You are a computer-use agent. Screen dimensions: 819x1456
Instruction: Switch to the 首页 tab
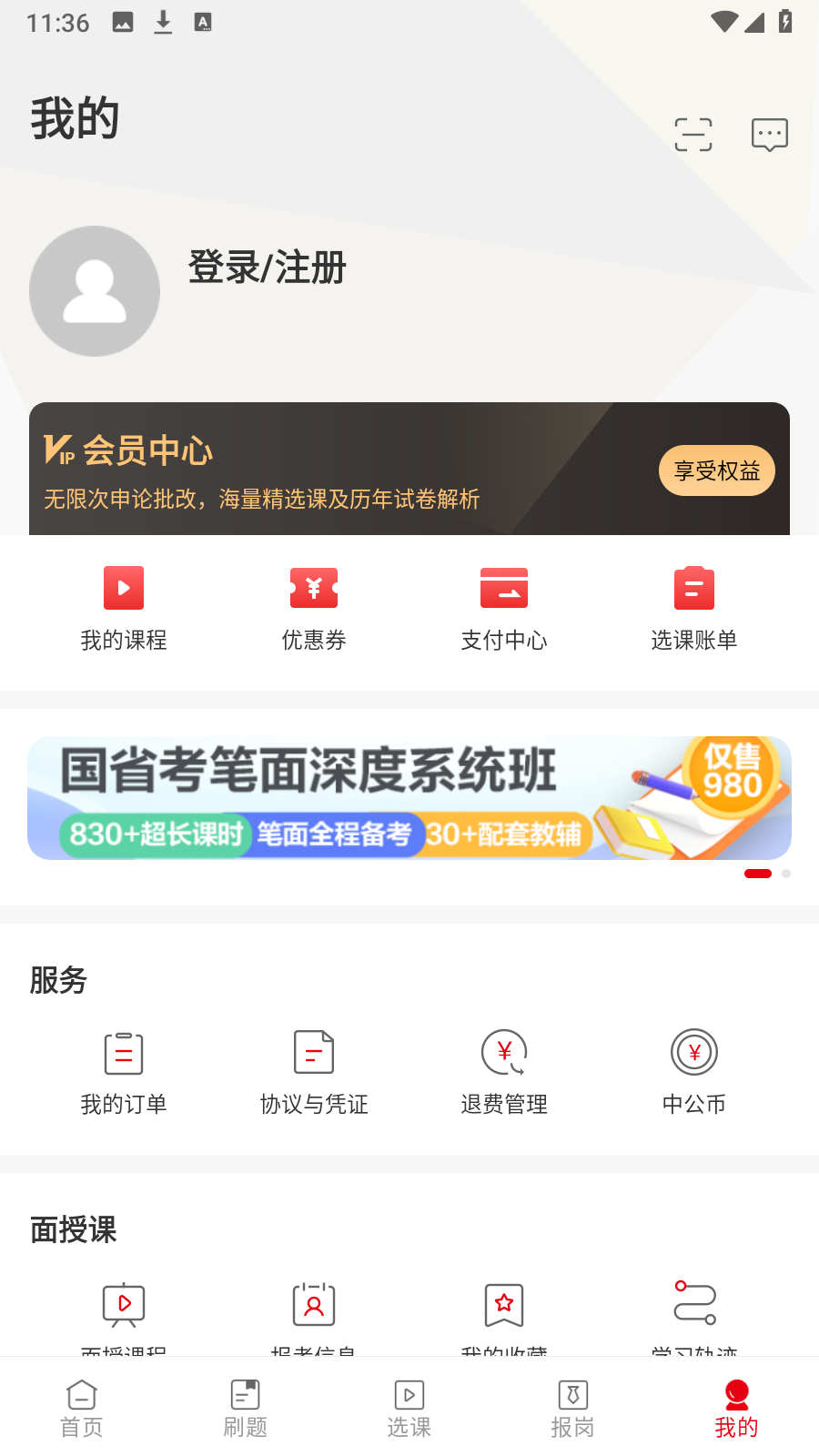tap(82, 1409)
